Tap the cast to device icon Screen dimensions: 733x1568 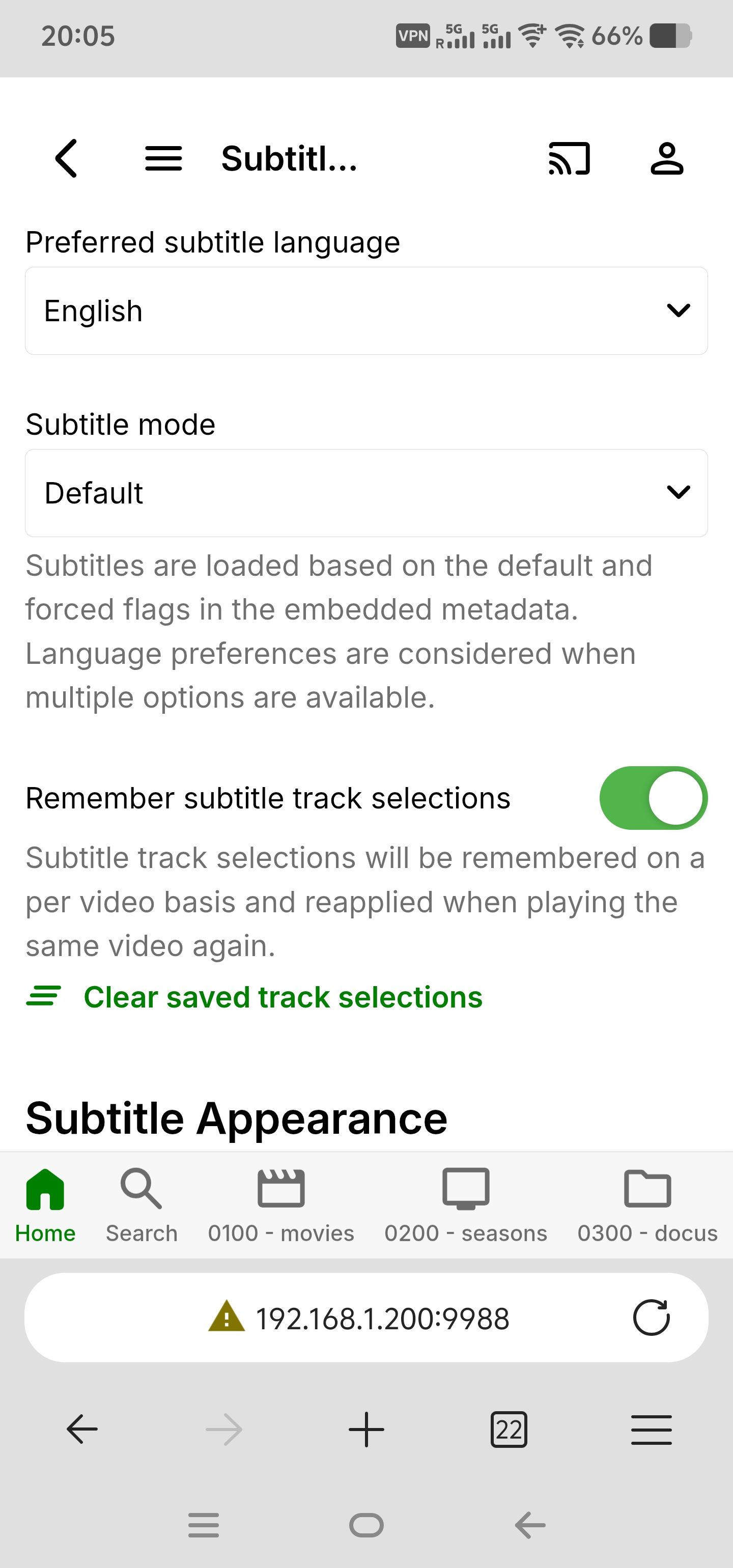569,158
